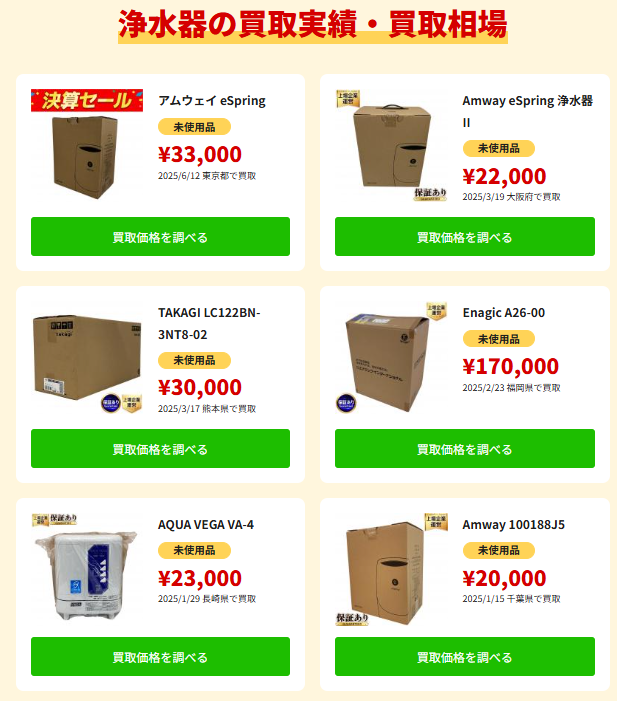Tap 買取価格を調べる under TAKAGI LC122BN-3NT8-02
This screenshot has height=701, width=617.
coord(160,449)
